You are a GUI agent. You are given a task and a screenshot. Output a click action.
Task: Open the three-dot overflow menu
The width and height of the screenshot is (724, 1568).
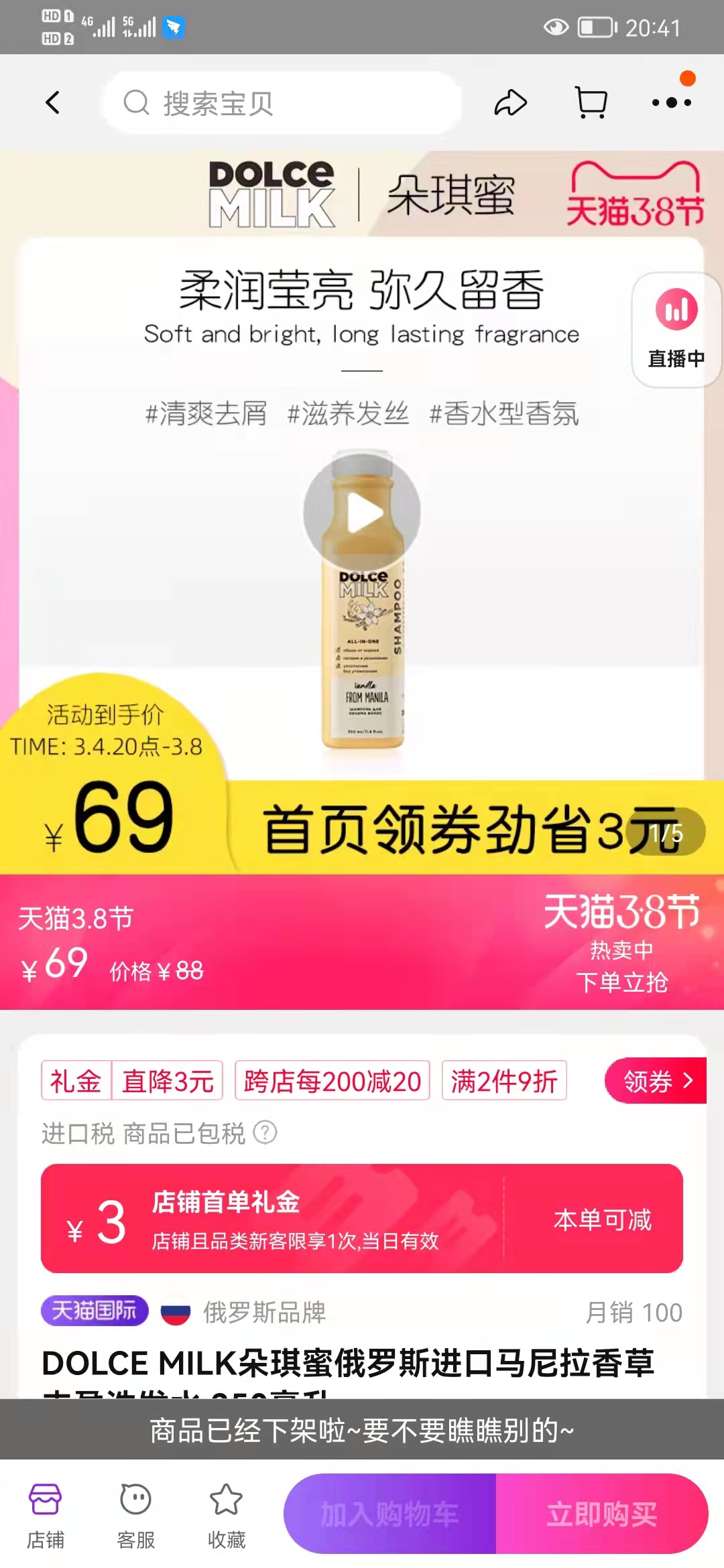point(672,103)
